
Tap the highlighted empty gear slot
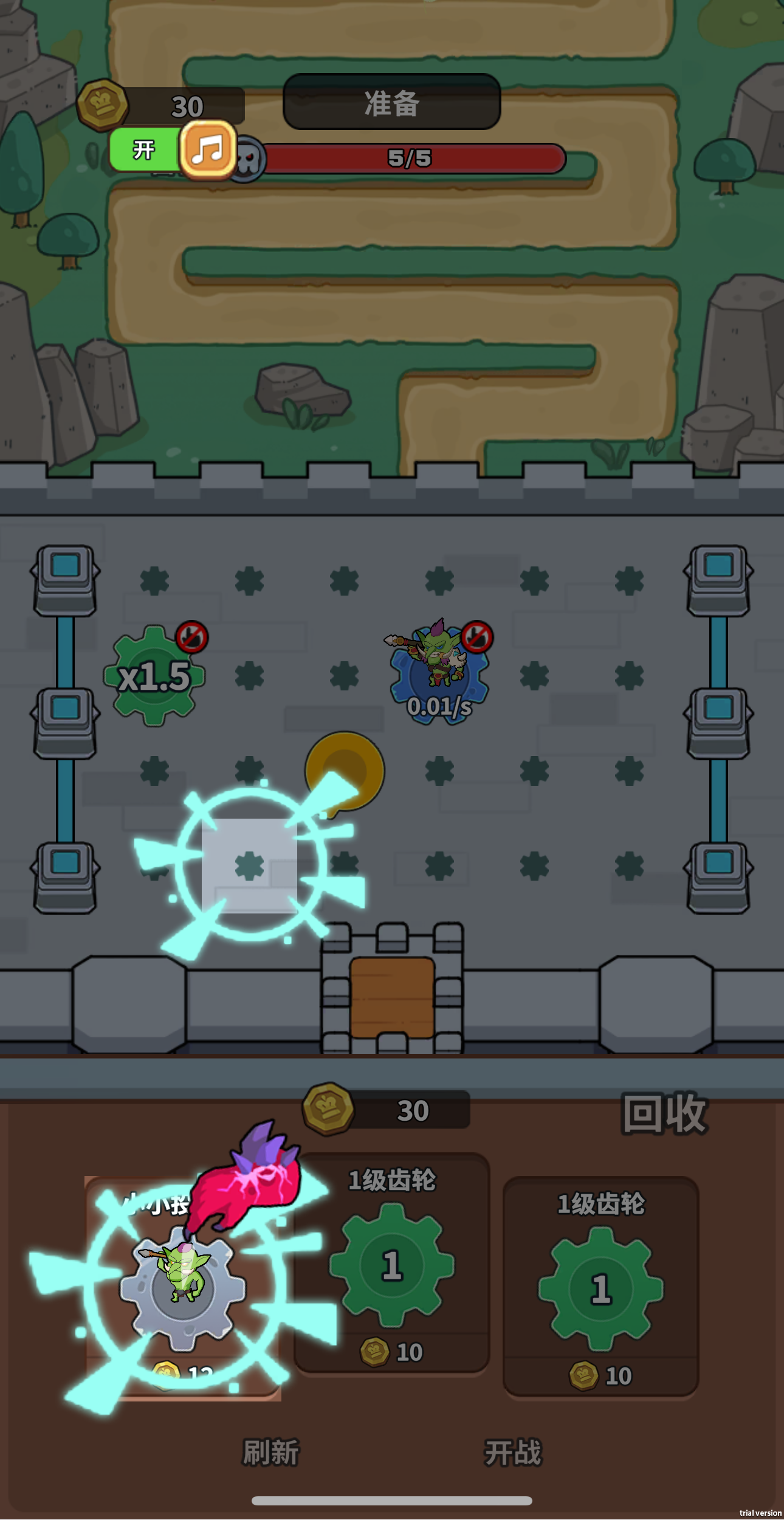point(249,865)
